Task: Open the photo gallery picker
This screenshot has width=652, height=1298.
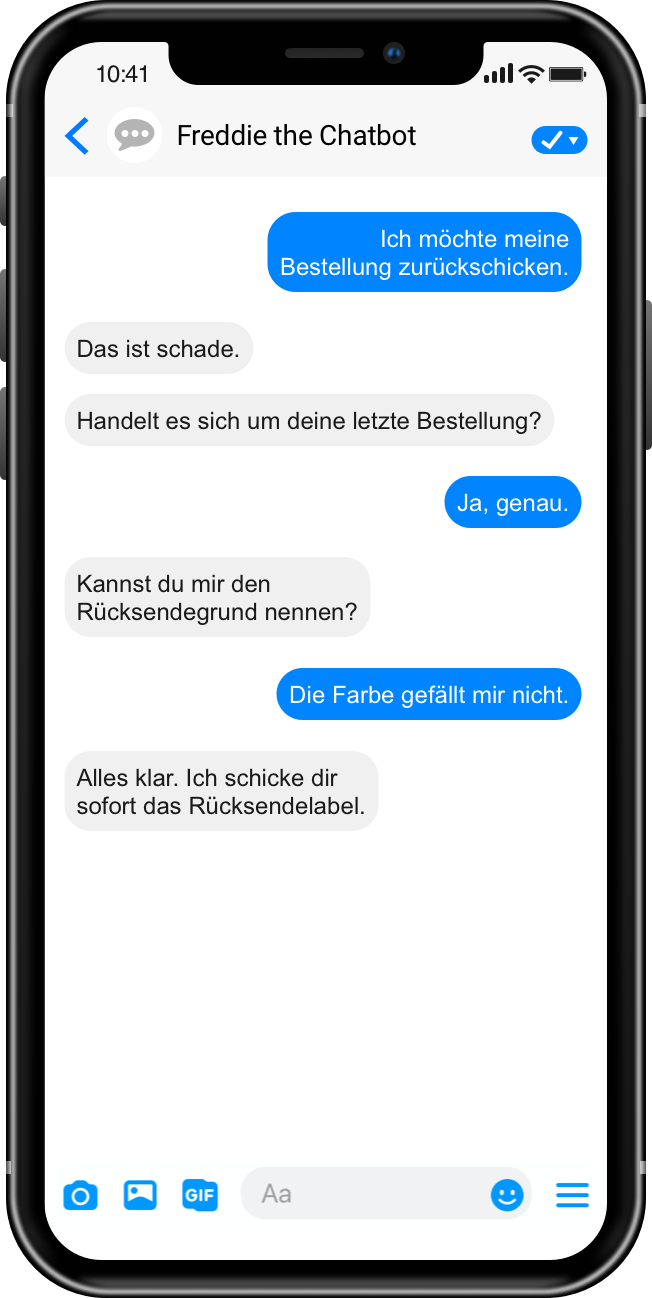Action: click(x=140, y=1194)
